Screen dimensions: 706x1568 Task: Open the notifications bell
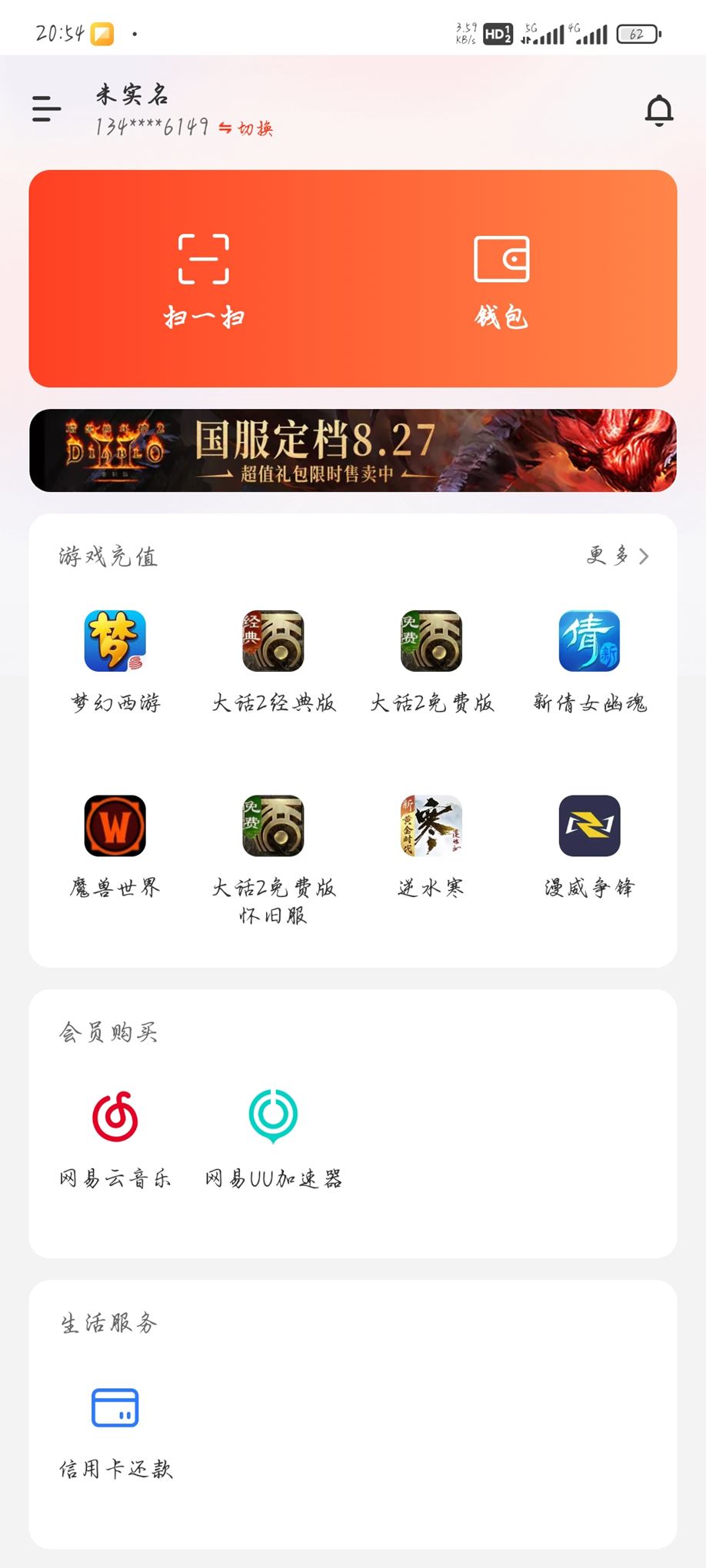659,110
